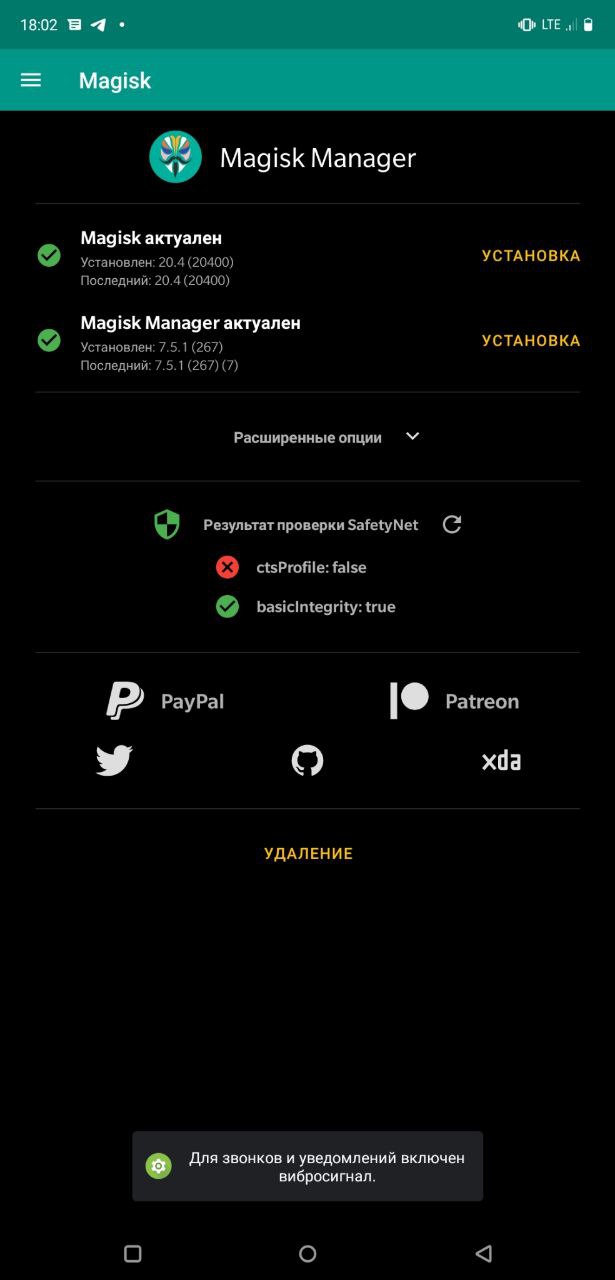Refresh the SafetyNet check result
The image size is (615, 1280).
(x=452, y=524)
